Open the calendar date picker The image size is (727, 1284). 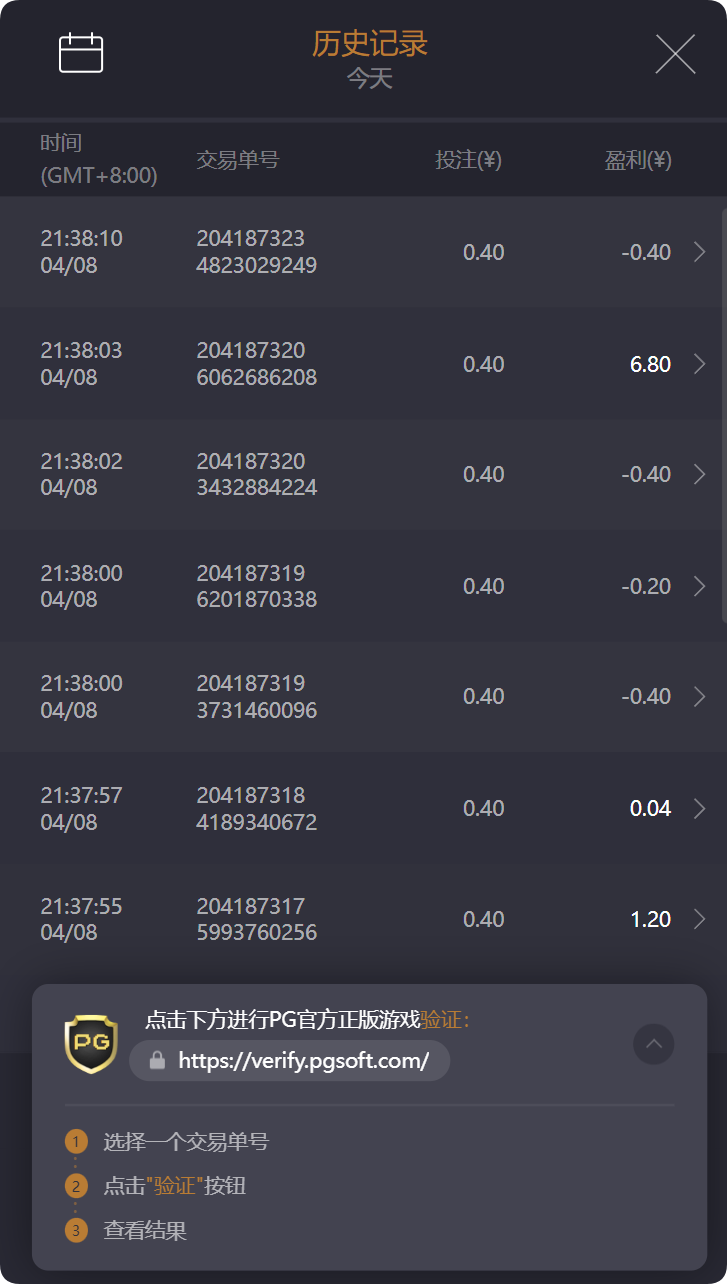[x=81, y=53]
